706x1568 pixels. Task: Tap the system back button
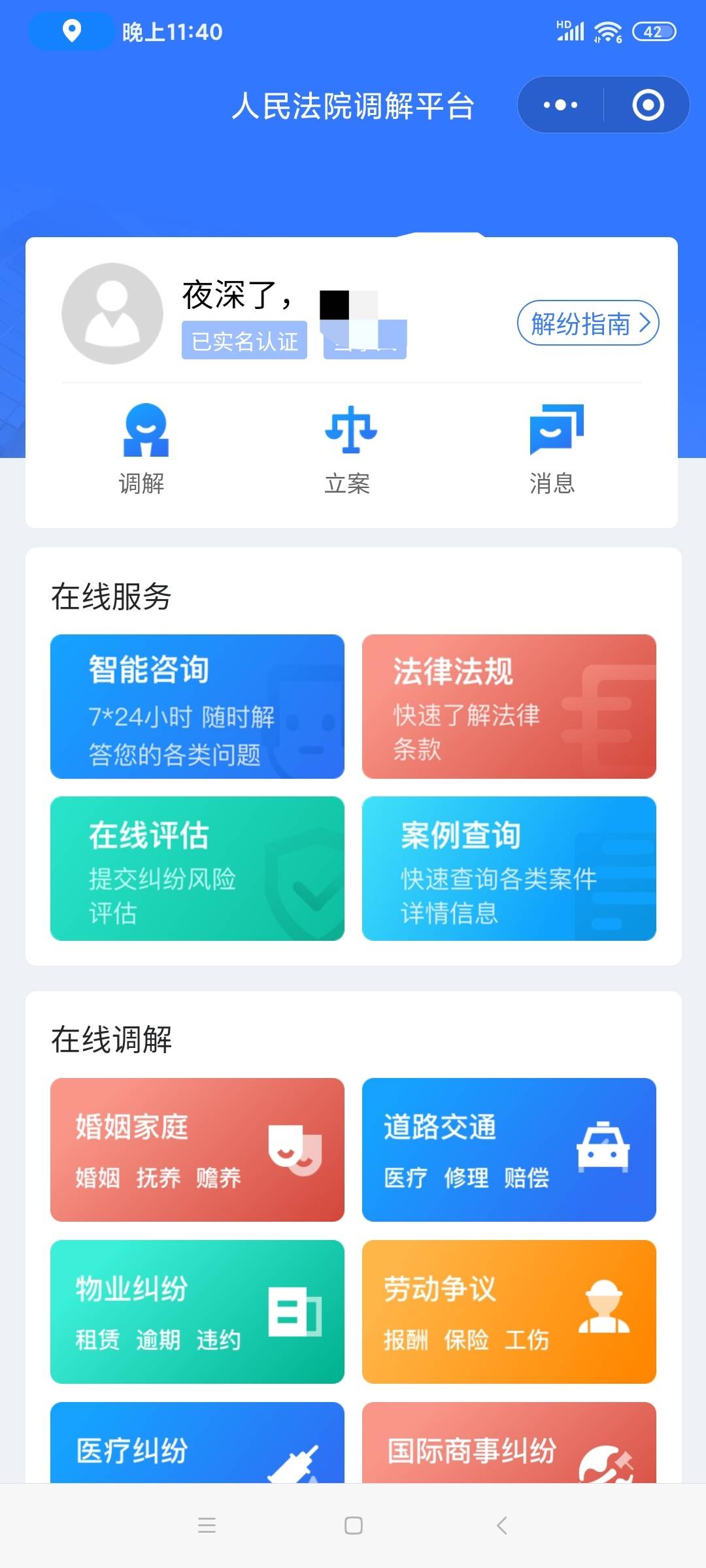coord(501,1526)
